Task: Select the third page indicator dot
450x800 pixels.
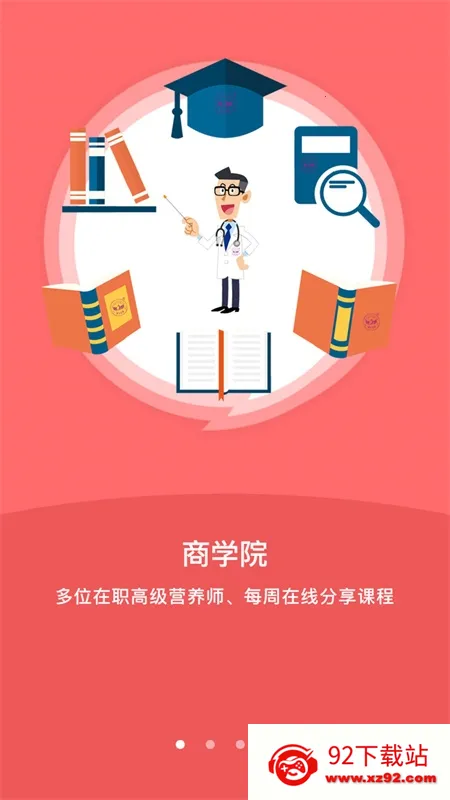Action: coord(240,744)
